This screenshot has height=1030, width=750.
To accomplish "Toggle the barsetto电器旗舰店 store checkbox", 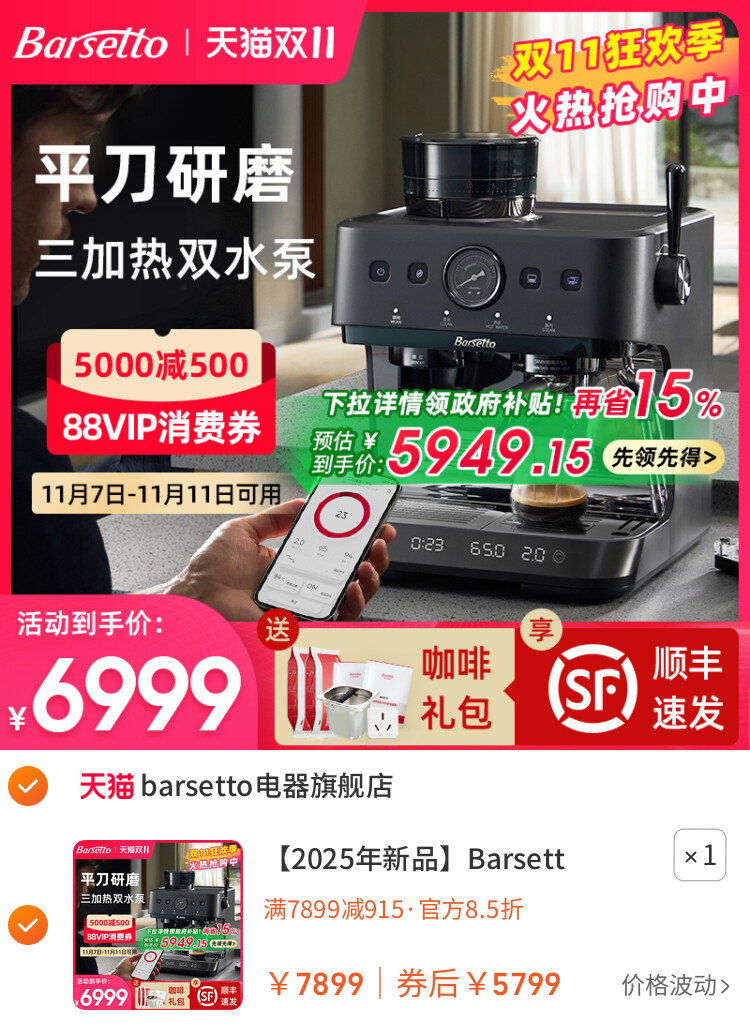I will (x=28, y=786).
